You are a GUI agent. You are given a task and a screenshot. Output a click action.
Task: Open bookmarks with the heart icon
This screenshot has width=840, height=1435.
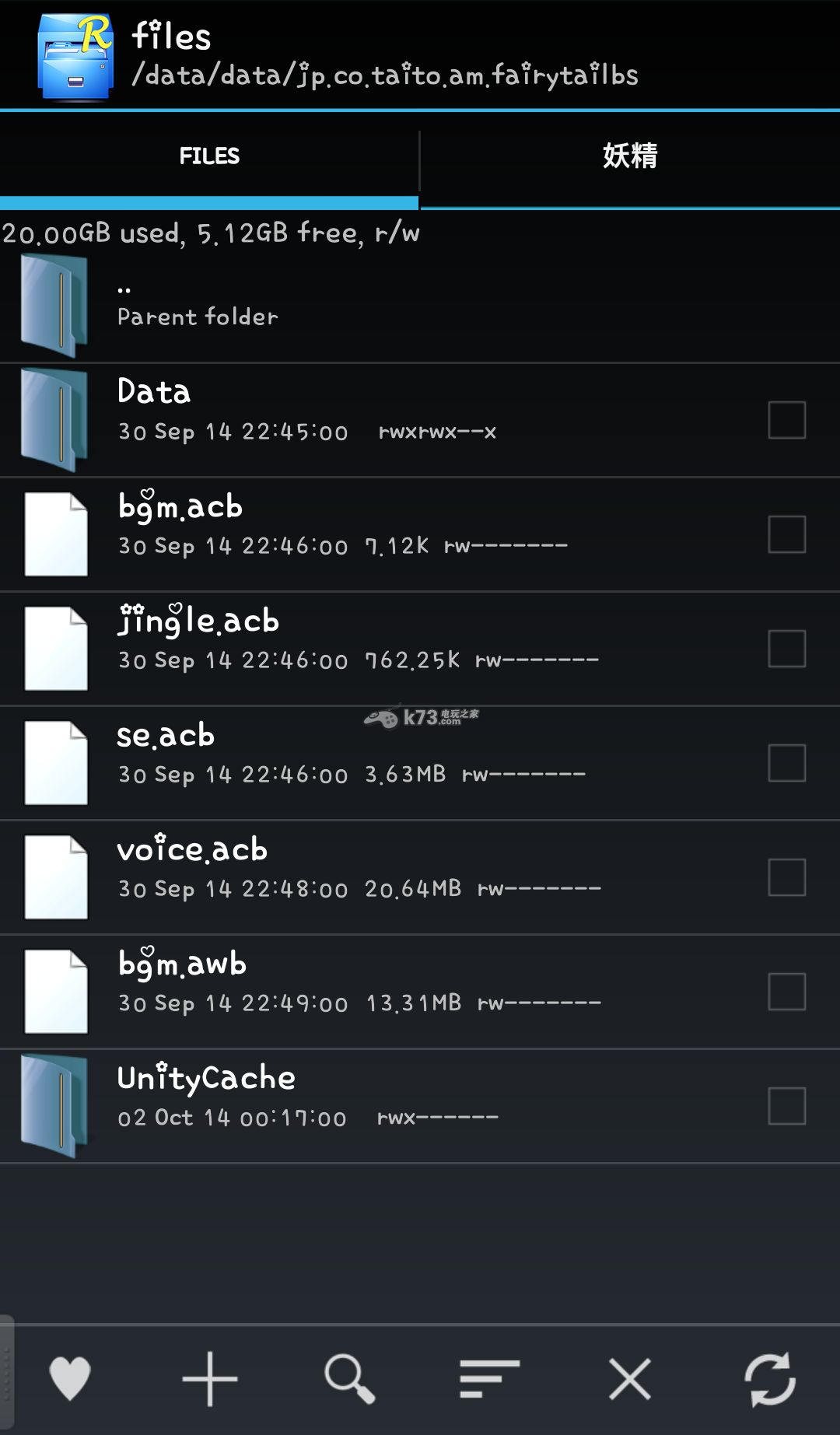pos(70,1379)
